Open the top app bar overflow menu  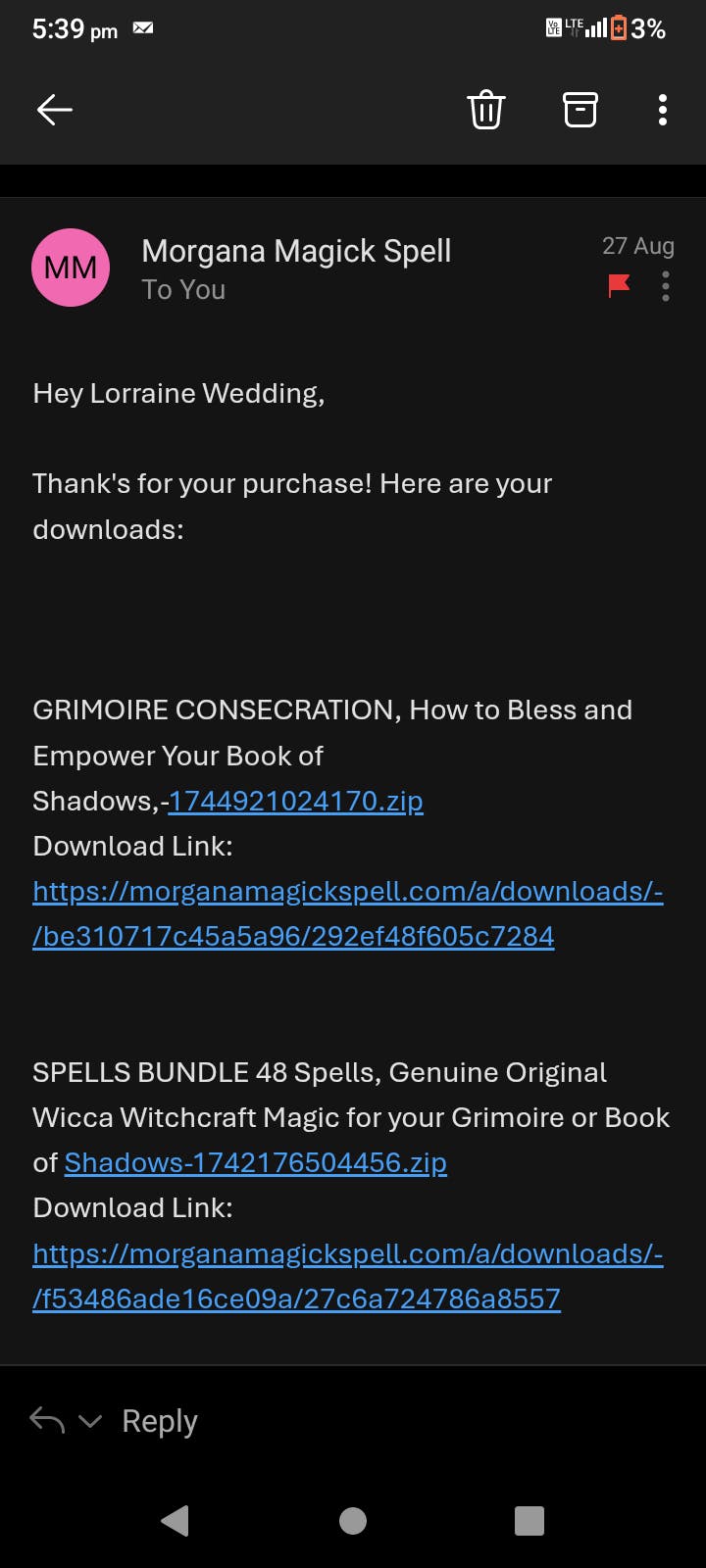click(x=663, y=110)
